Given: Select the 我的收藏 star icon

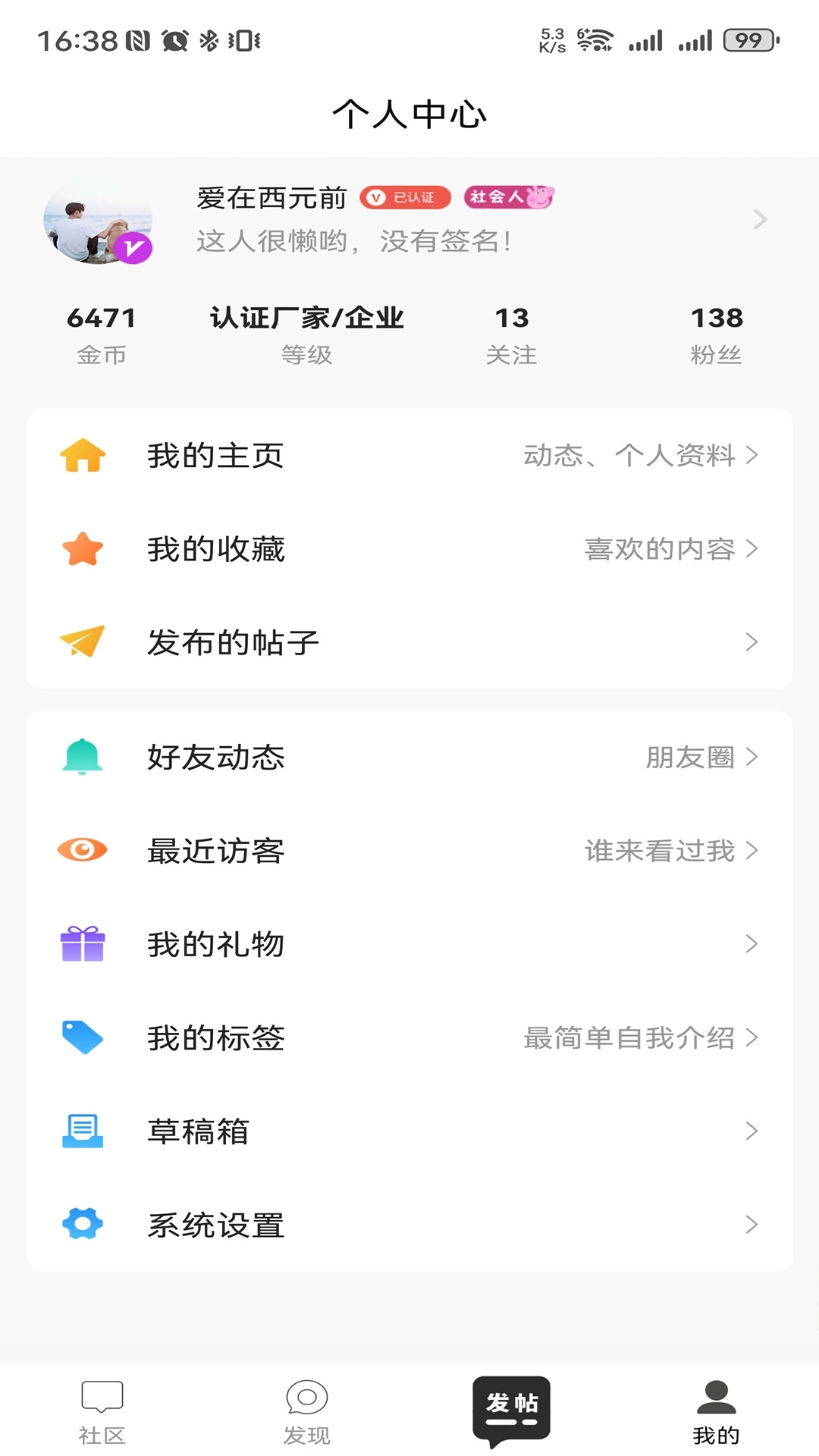Looking at the screenshot, I should coord(83,549).
